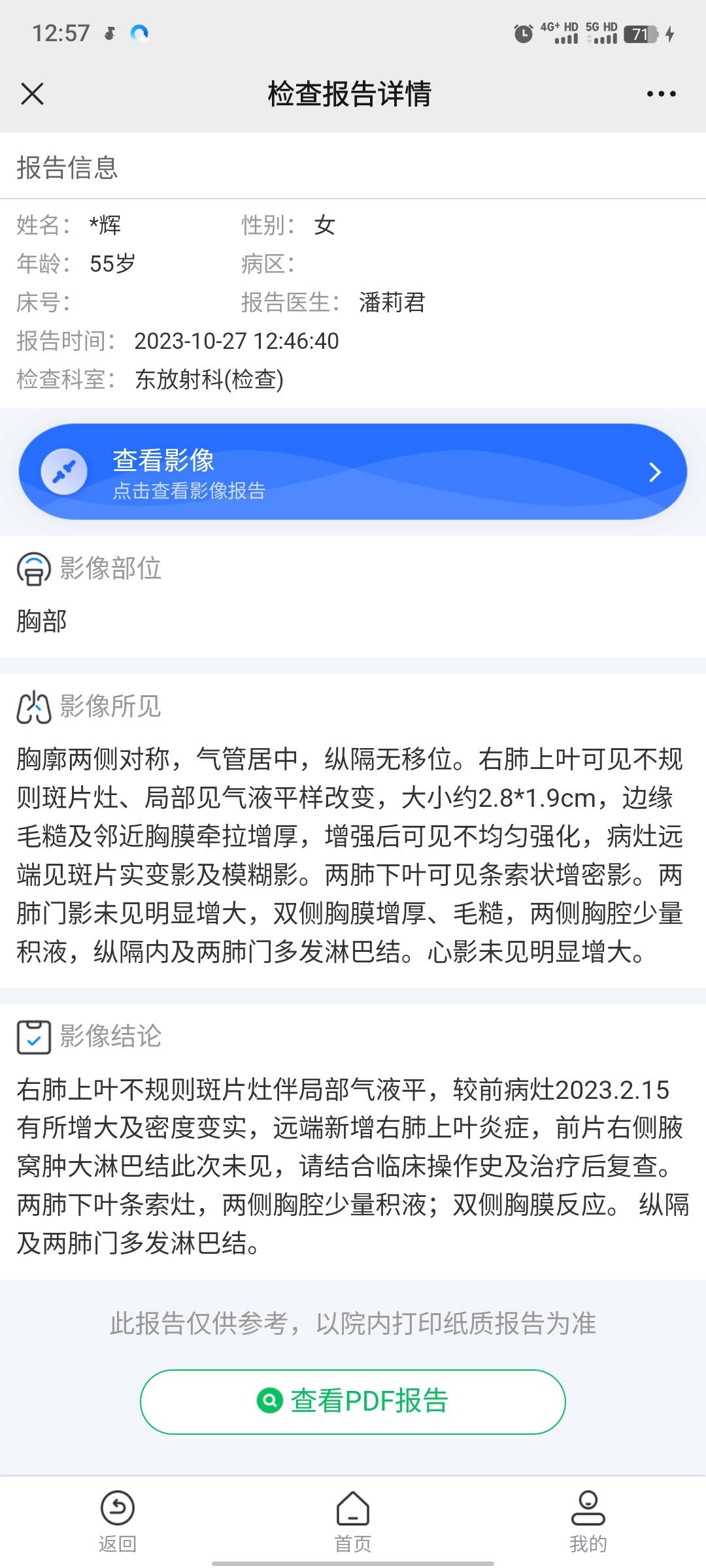This screenshot has height=1568, width=706.
Task: Tap the blue 查看影像 banner
Action: (352, 472)
